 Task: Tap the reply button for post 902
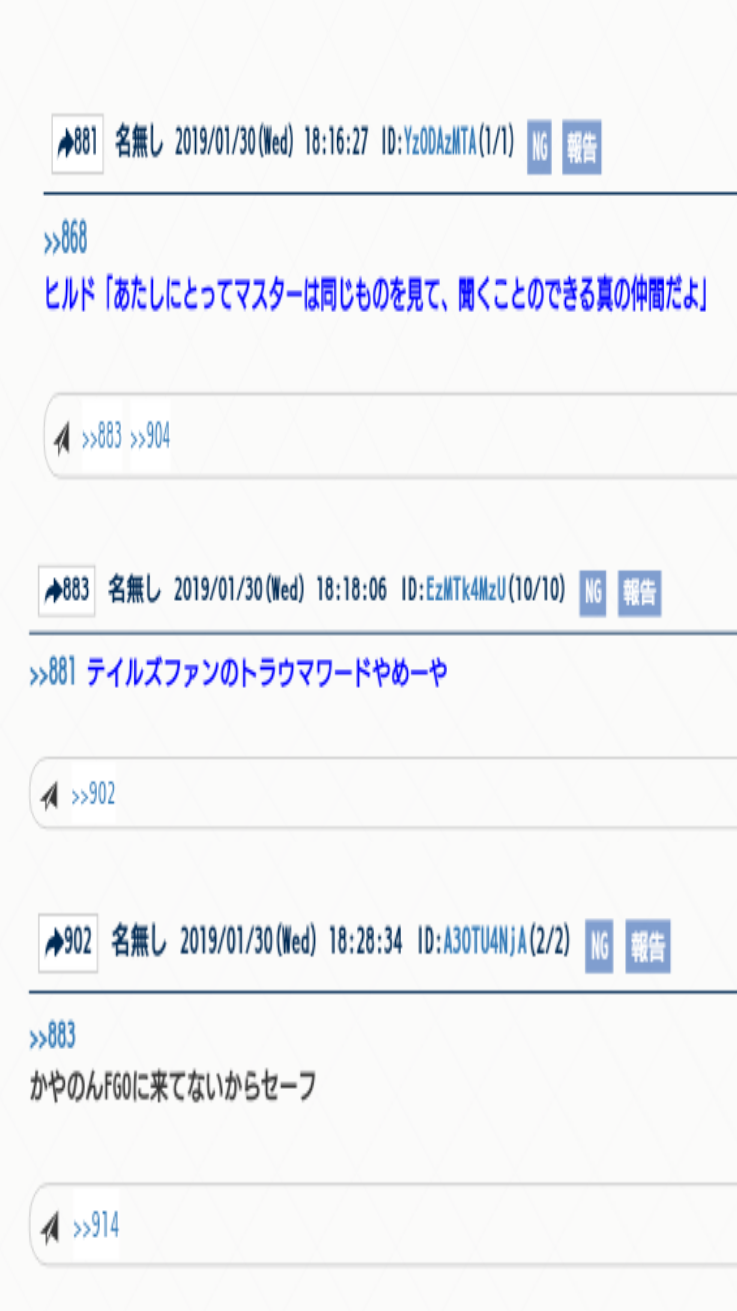pyautogui.click(x=68, y=942)
